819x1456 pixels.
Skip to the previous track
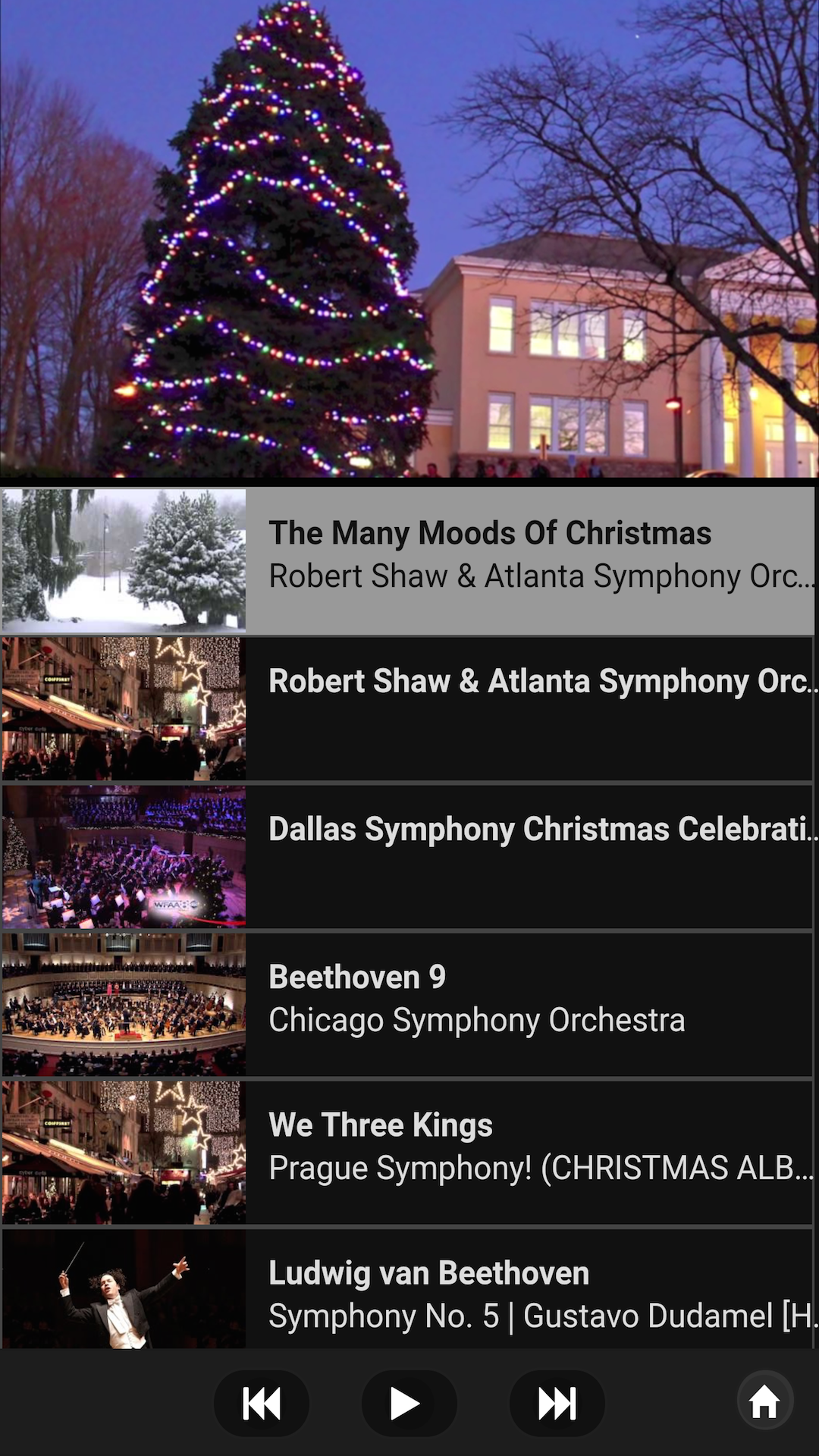coord(262,1403)
